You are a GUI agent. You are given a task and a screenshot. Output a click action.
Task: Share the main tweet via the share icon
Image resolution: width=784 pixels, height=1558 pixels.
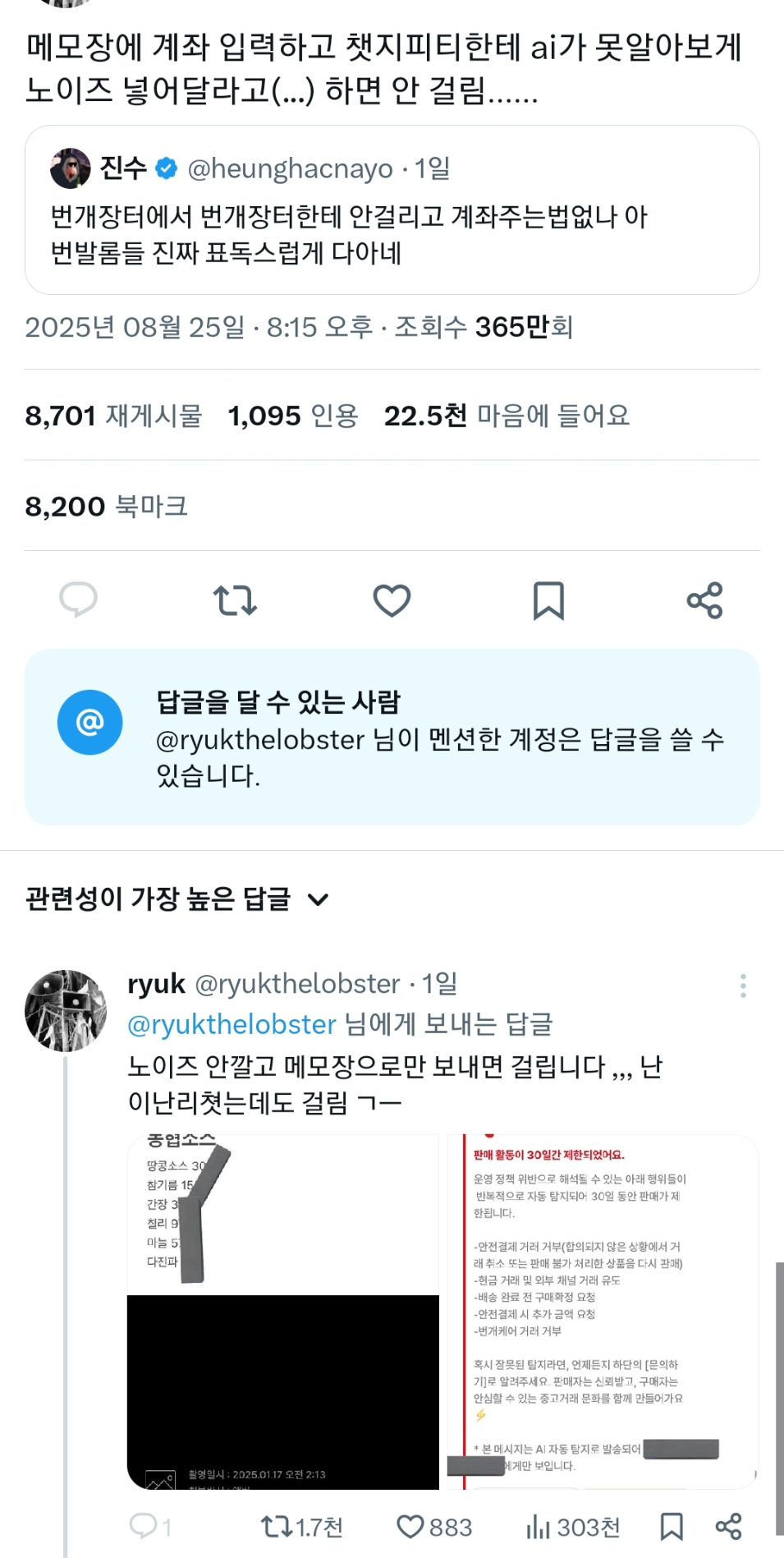(x=705, y=600)
